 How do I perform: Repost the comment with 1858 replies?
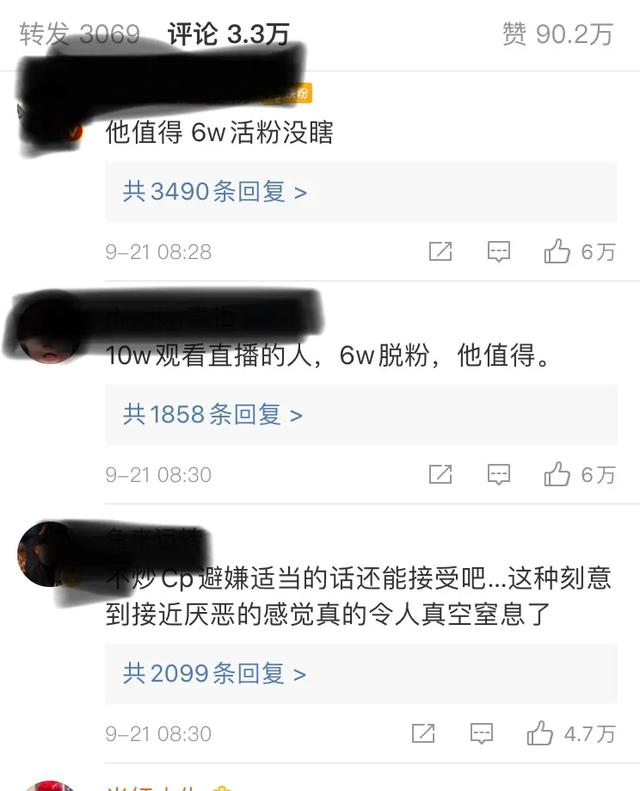440,475
